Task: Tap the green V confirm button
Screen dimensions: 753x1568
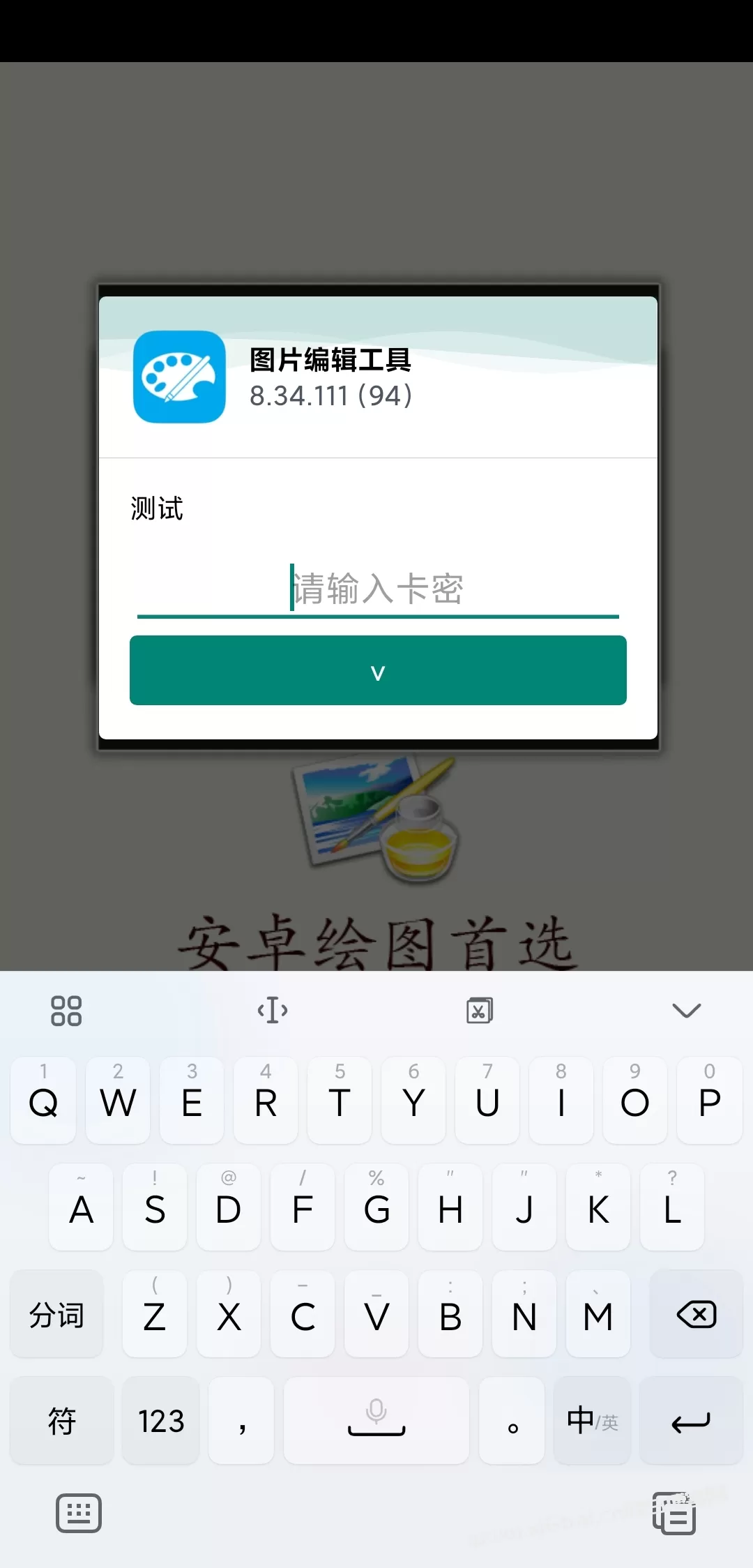Action: coord(378,670)
